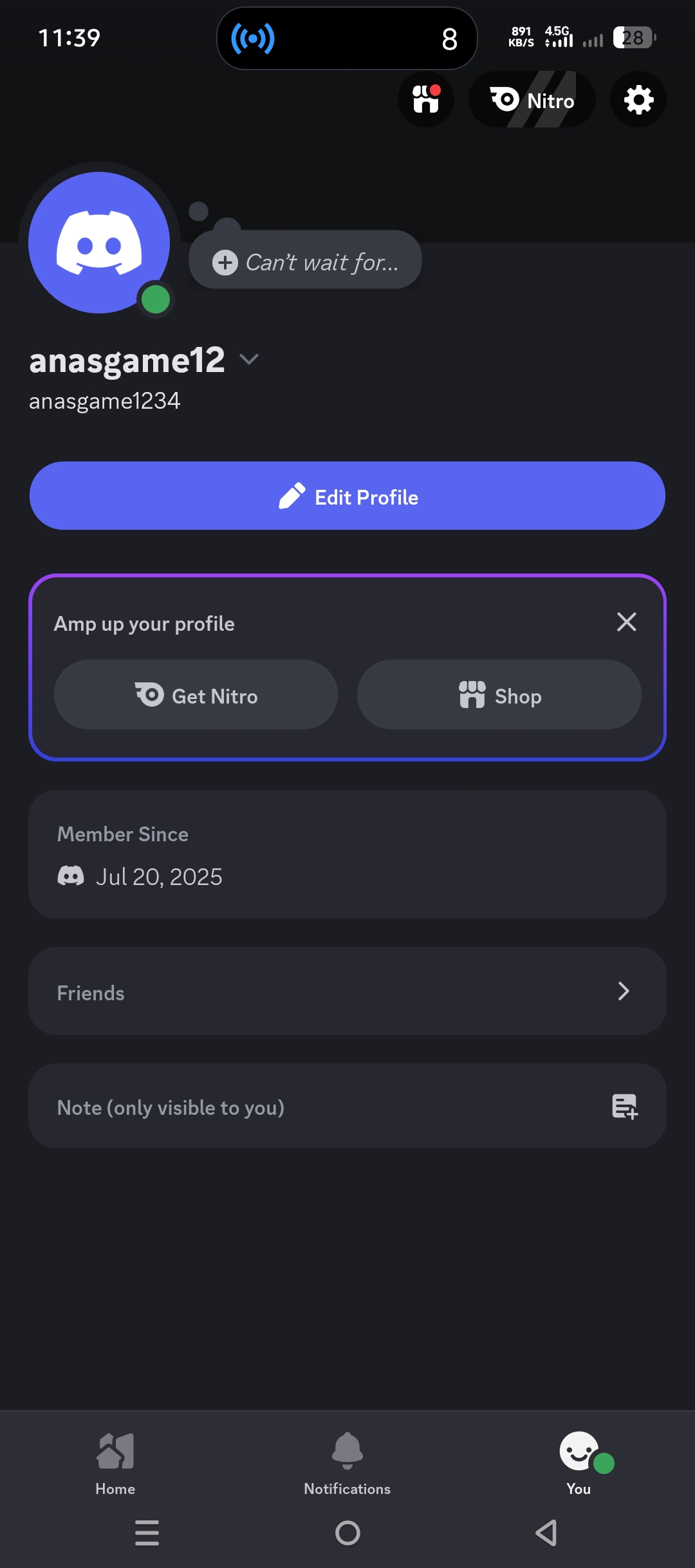Image resolution: width=695 pixels, height=1568 pixels.
Task: Open recent apps from the navigation bar
Action: (147, 1533)
